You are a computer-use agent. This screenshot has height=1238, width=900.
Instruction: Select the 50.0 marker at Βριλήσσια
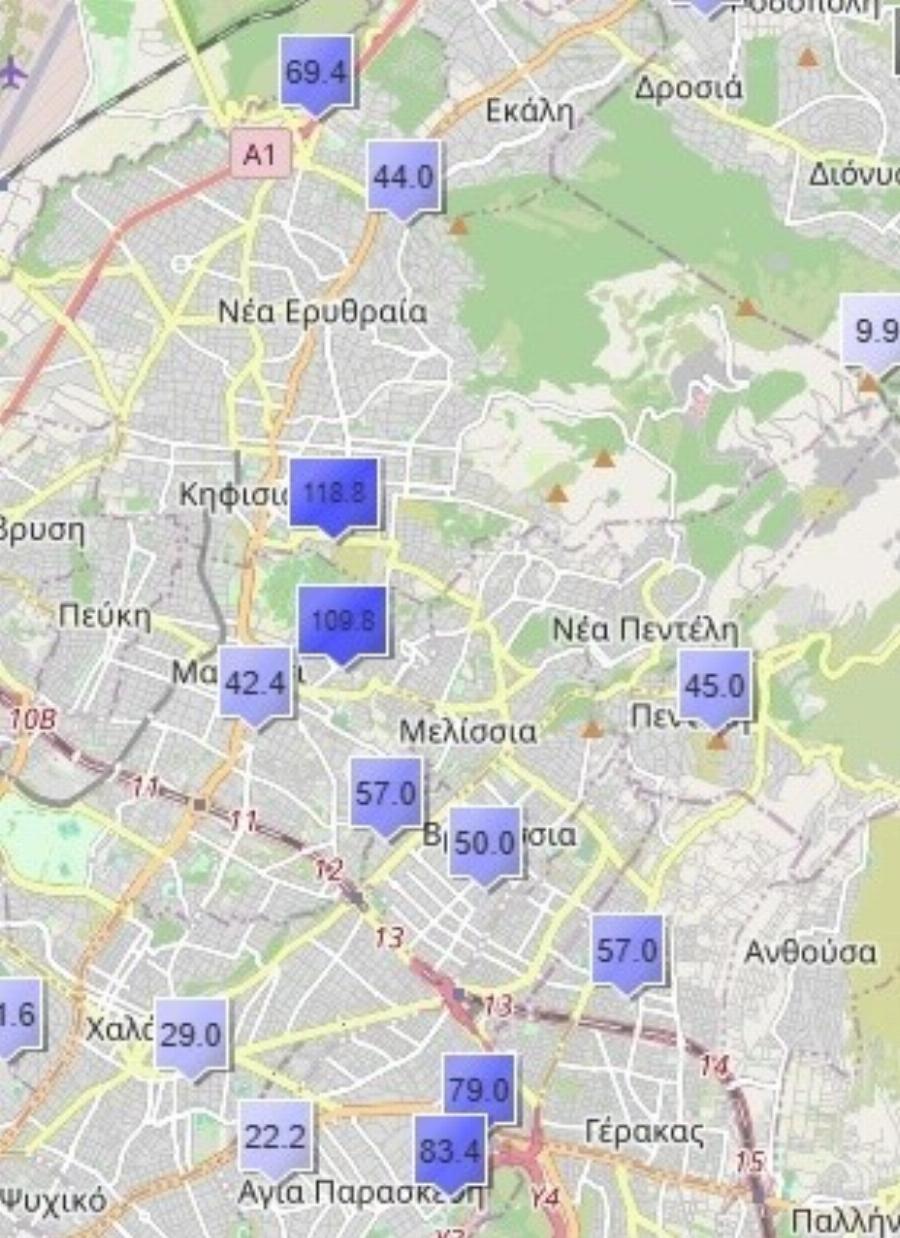pos(485,842)
